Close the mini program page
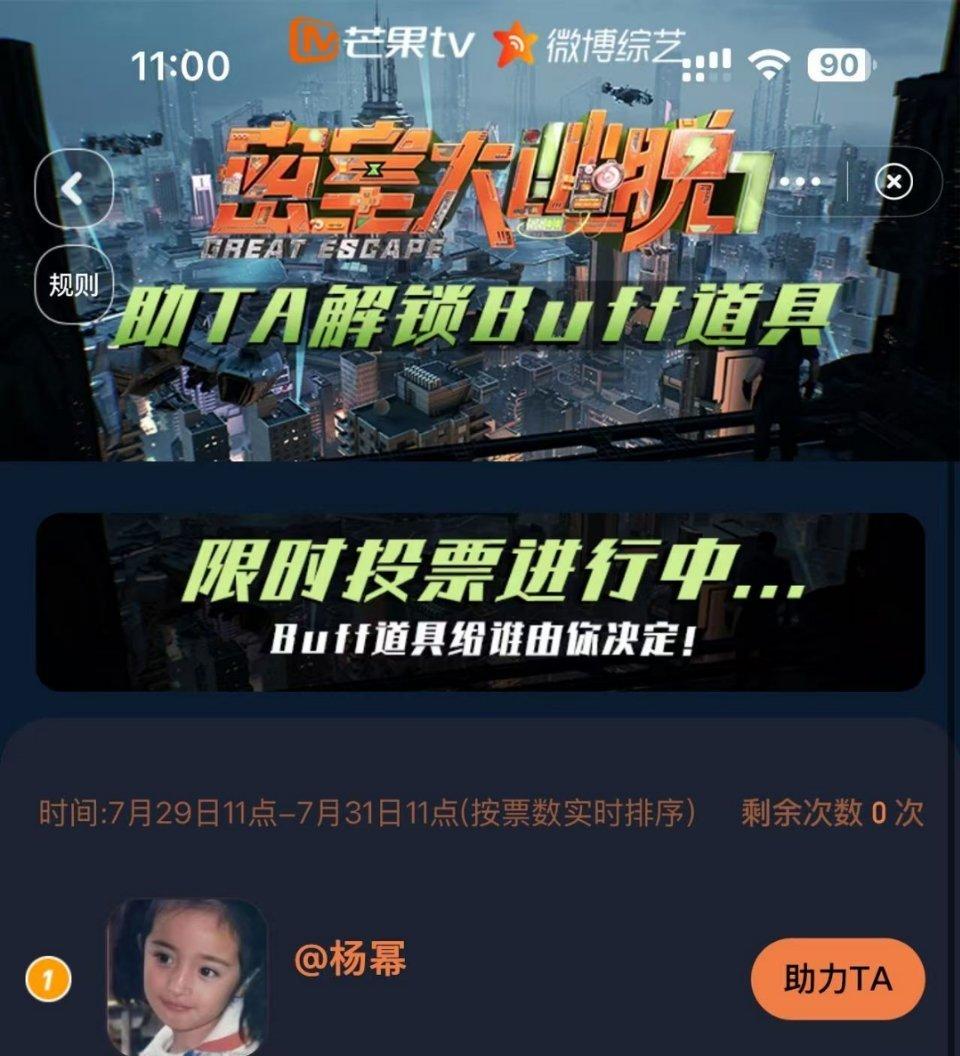Screen dimensions: 960x1056 click(x=894, y=182)
